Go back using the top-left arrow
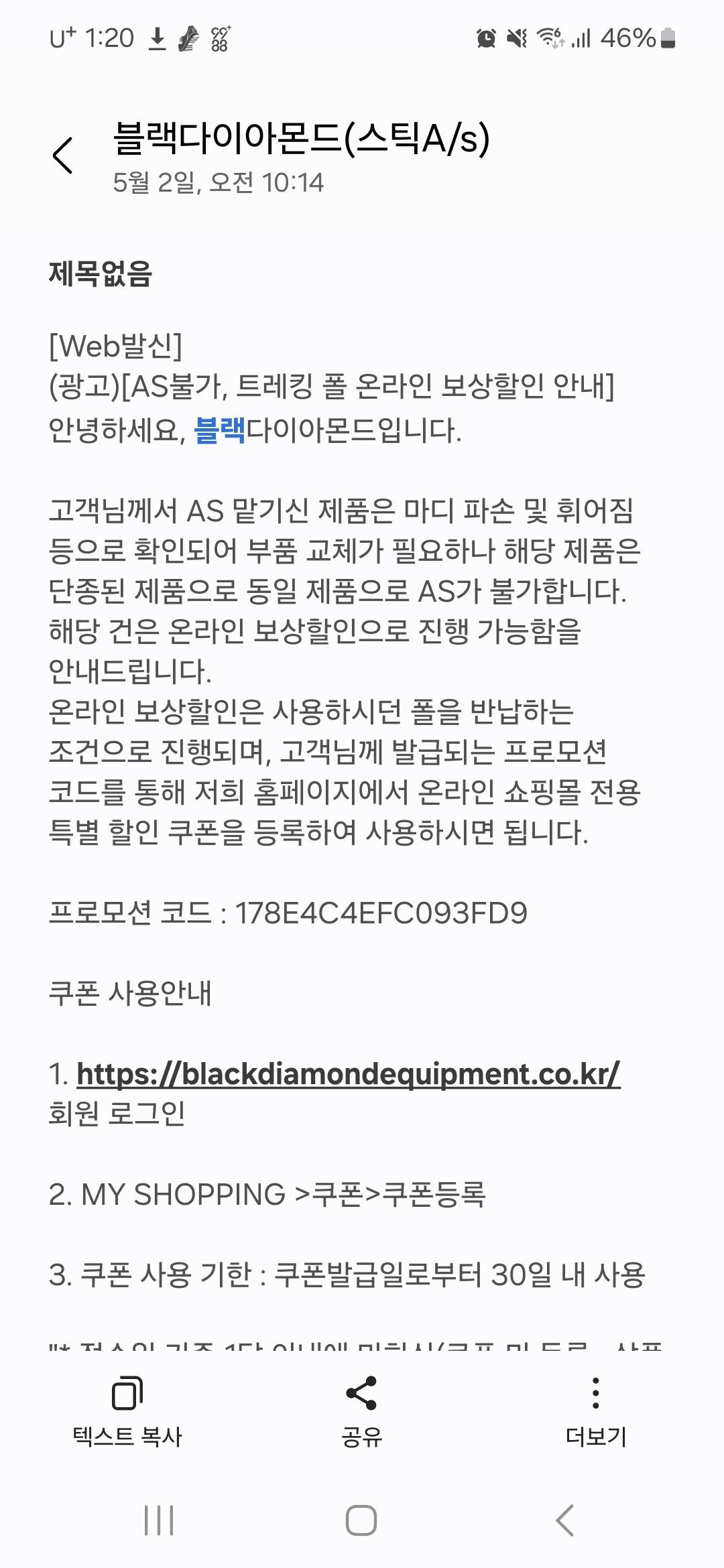This screenshot has width=724, height=1568. click(62, 155)
